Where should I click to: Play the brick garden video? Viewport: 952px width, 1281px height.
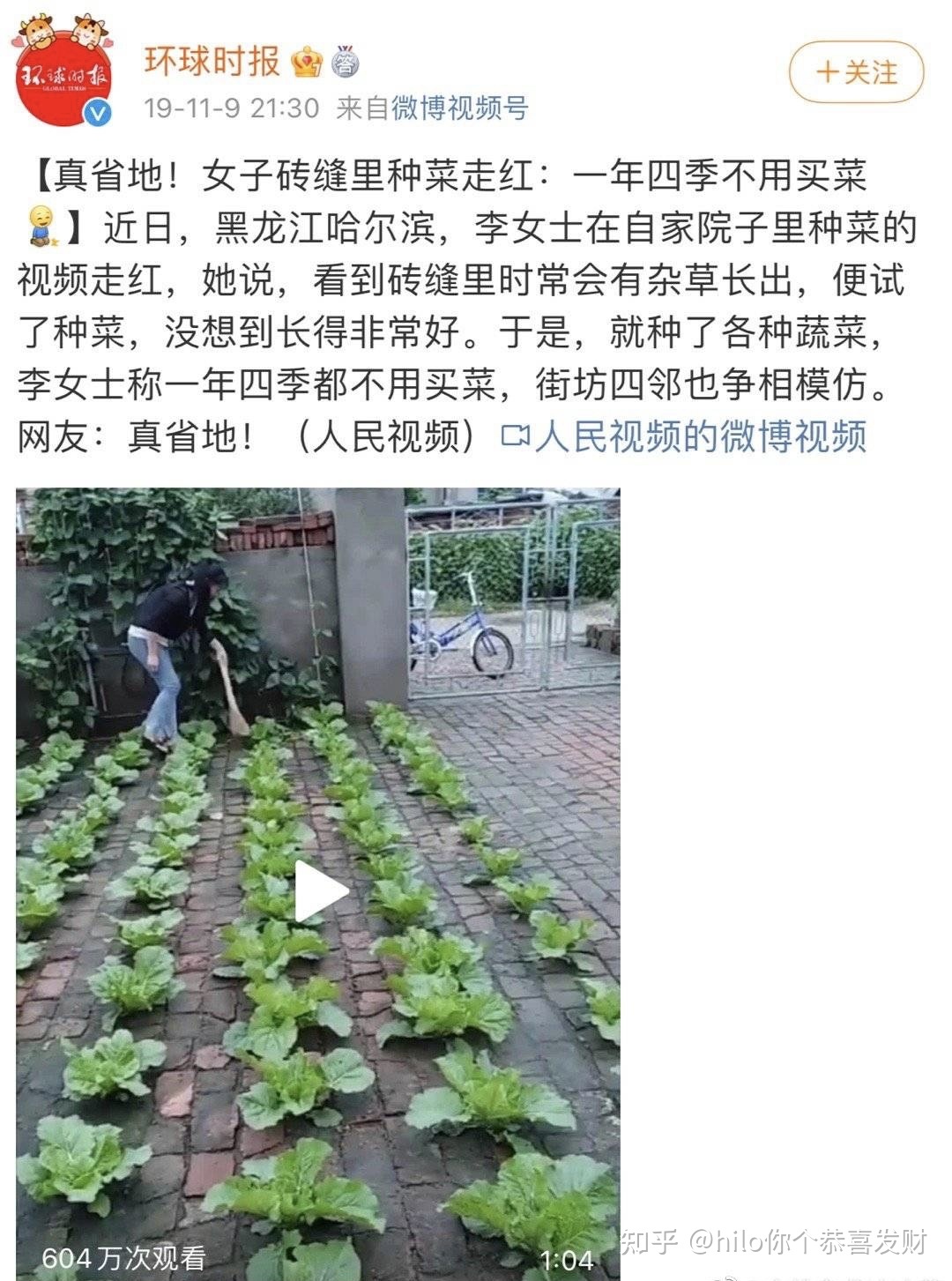318,891
